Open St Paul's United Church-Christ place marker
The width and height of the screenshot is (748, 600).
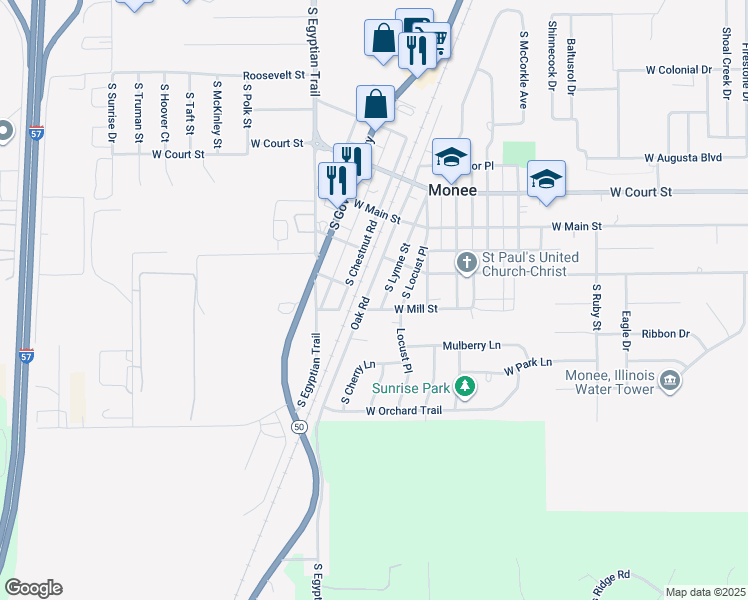[467, 263]
